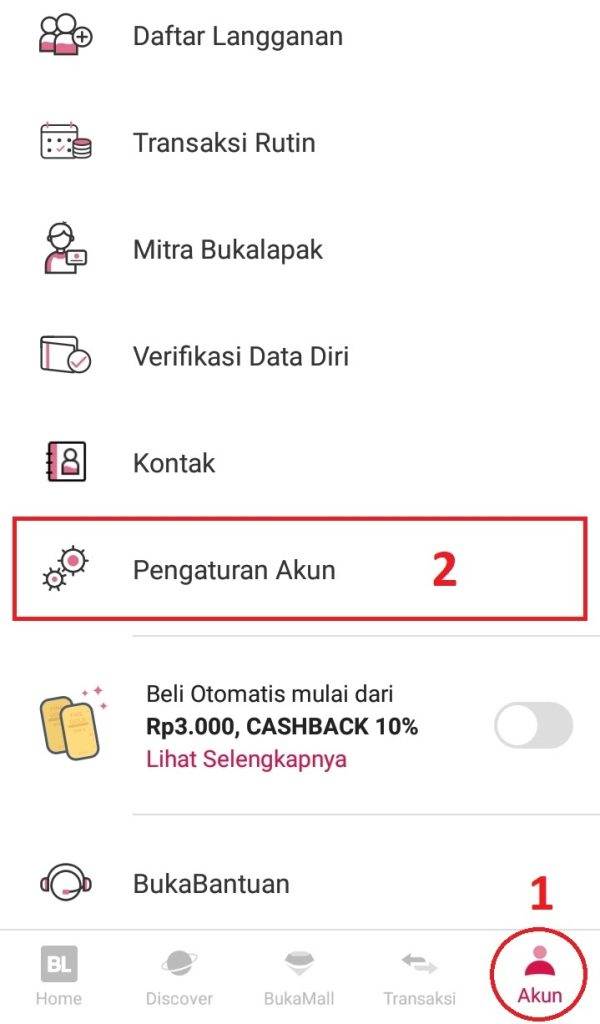Open Transaksi Rutin
This screenshot has width=600, height=1024.
tap(224, 143)
